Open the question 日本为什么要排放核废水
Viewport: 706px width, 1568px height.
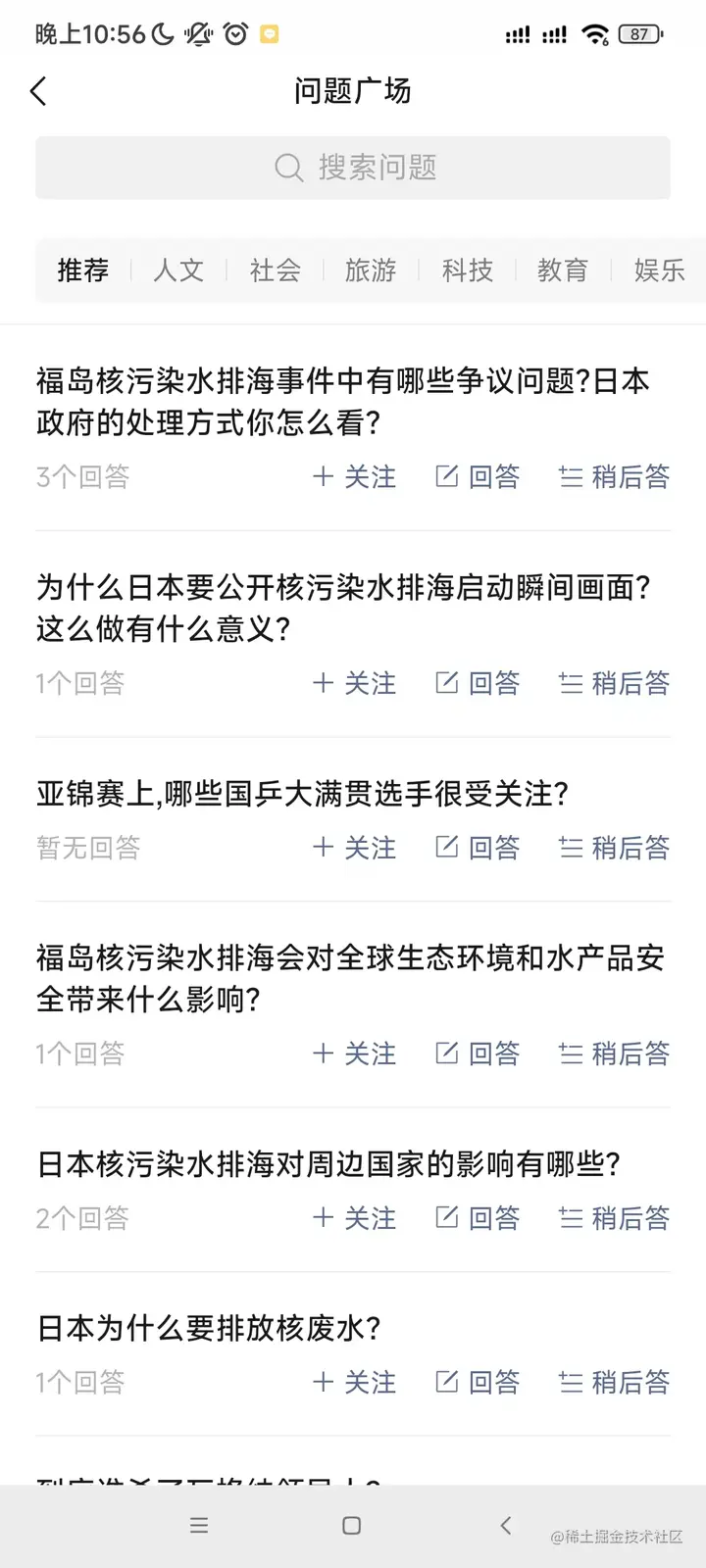(208, 1329)
